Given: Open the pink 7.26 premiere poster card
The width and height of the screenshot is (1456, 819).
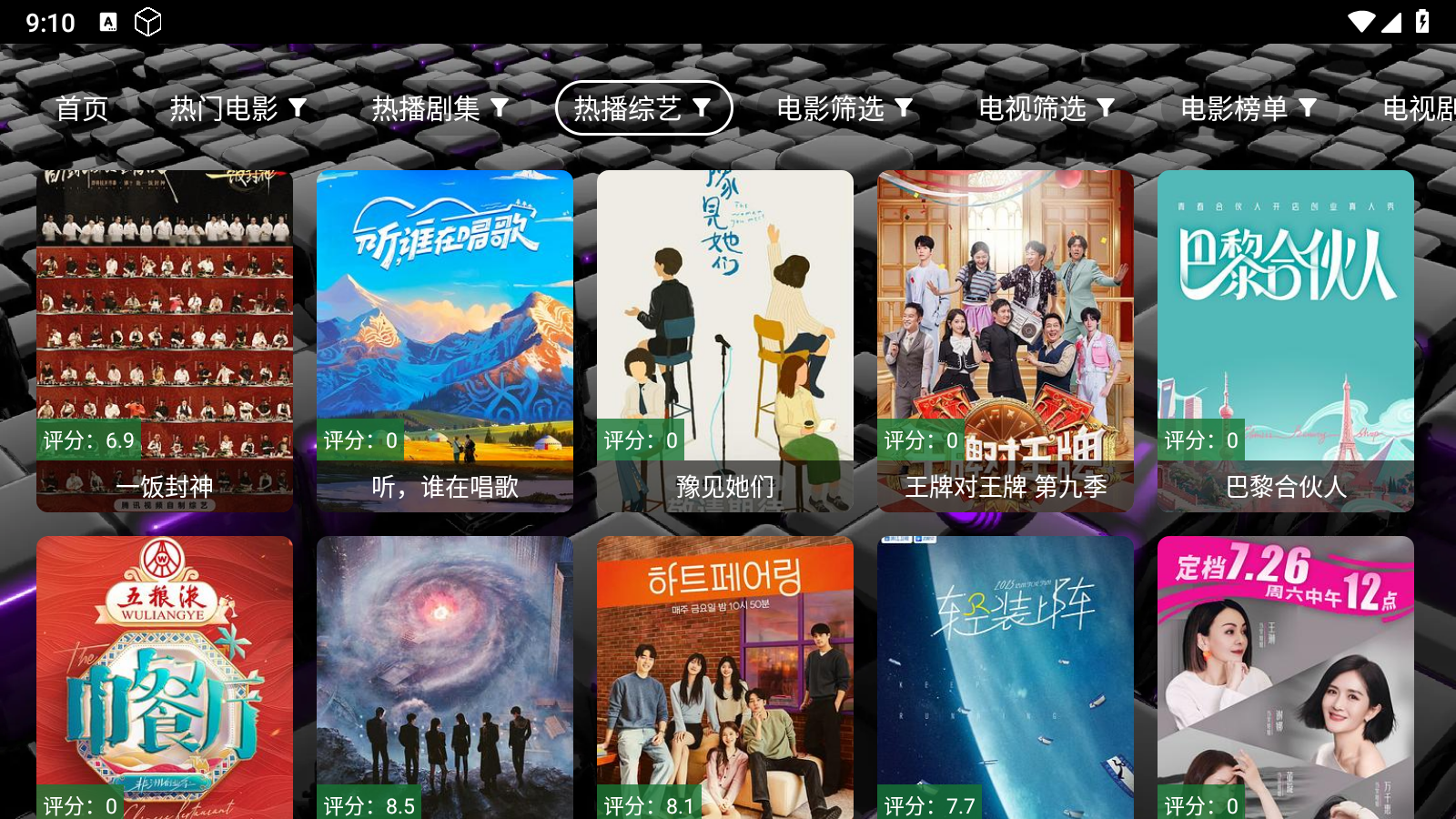Looking at the screenshot, I should (1286, 678).
